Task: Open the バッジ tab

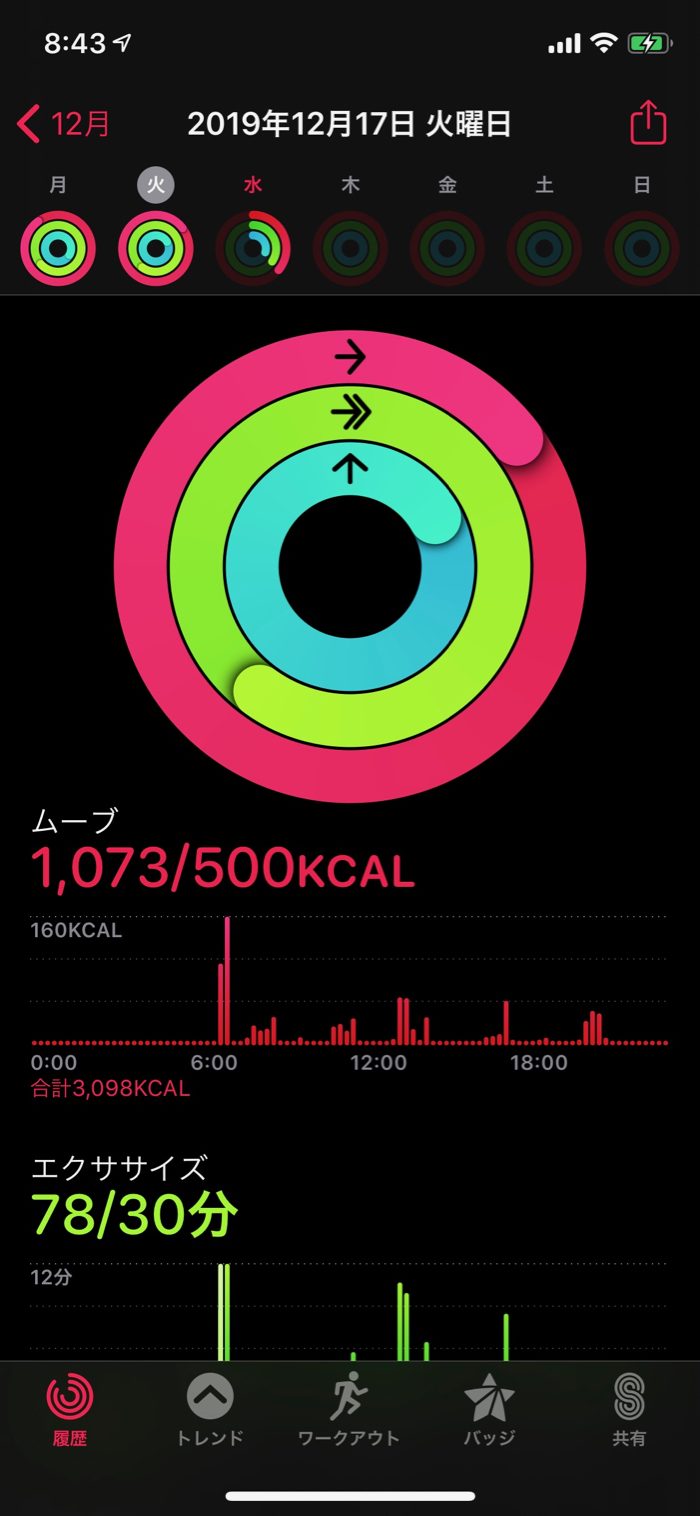Action: pos(489,1409)
